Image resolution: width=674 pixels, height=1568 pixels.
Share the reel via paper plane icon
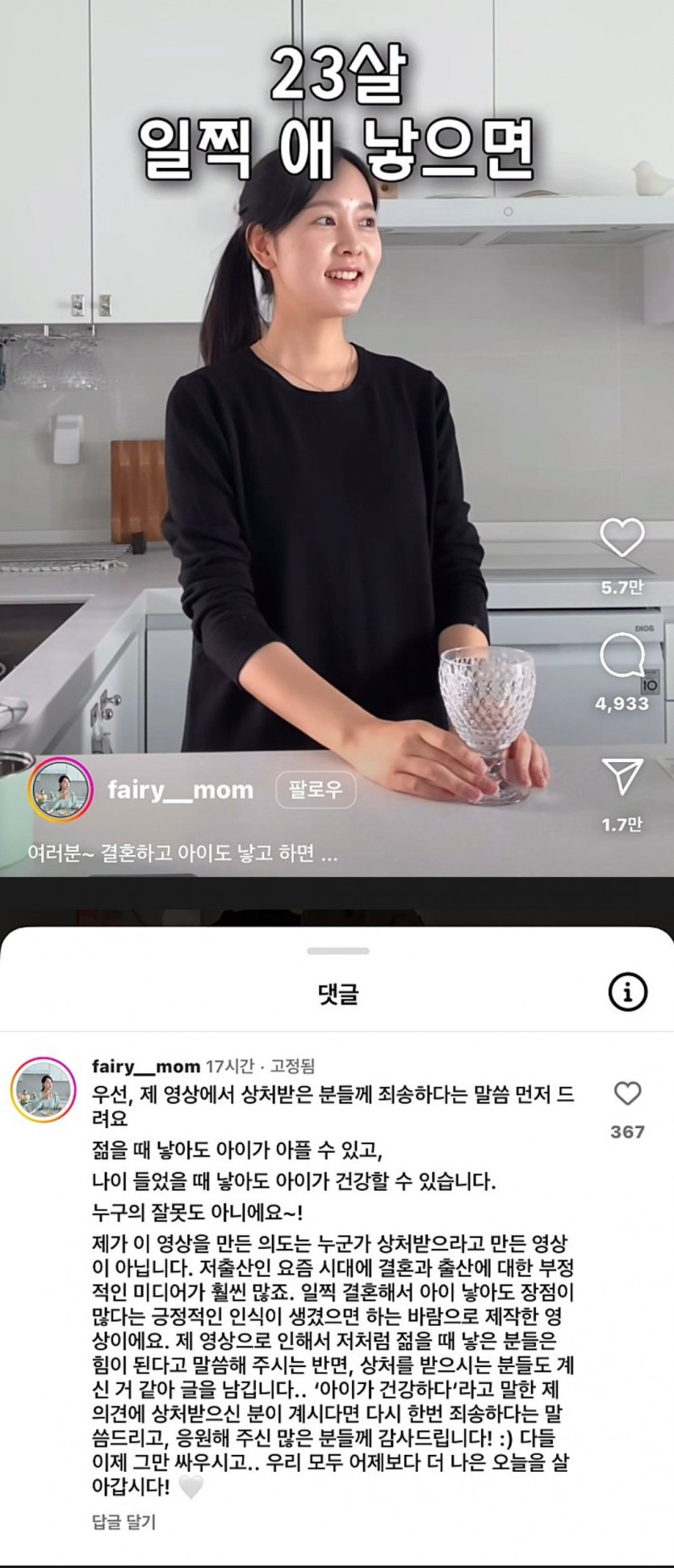click(x=622, y=777)
